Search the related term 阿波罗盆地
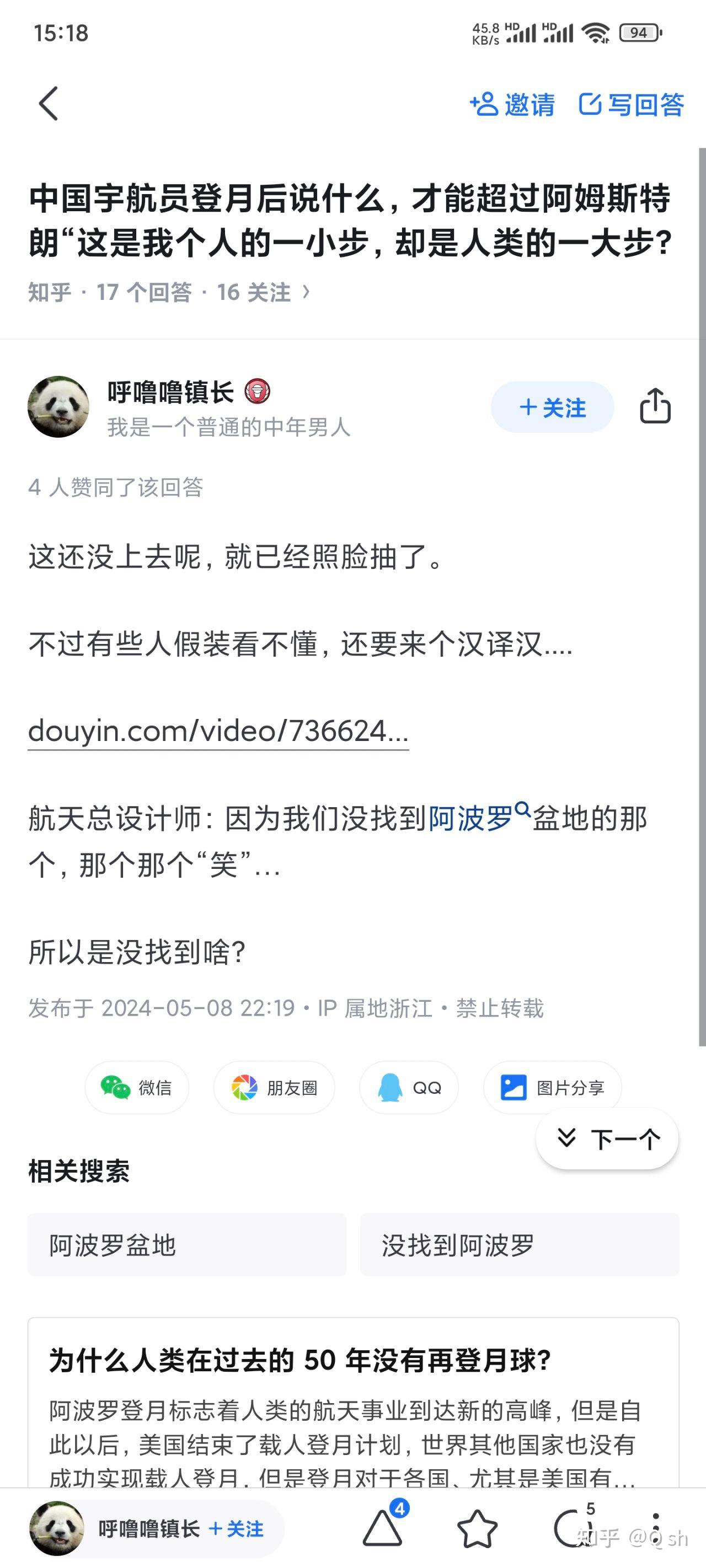 (187, 1245)
